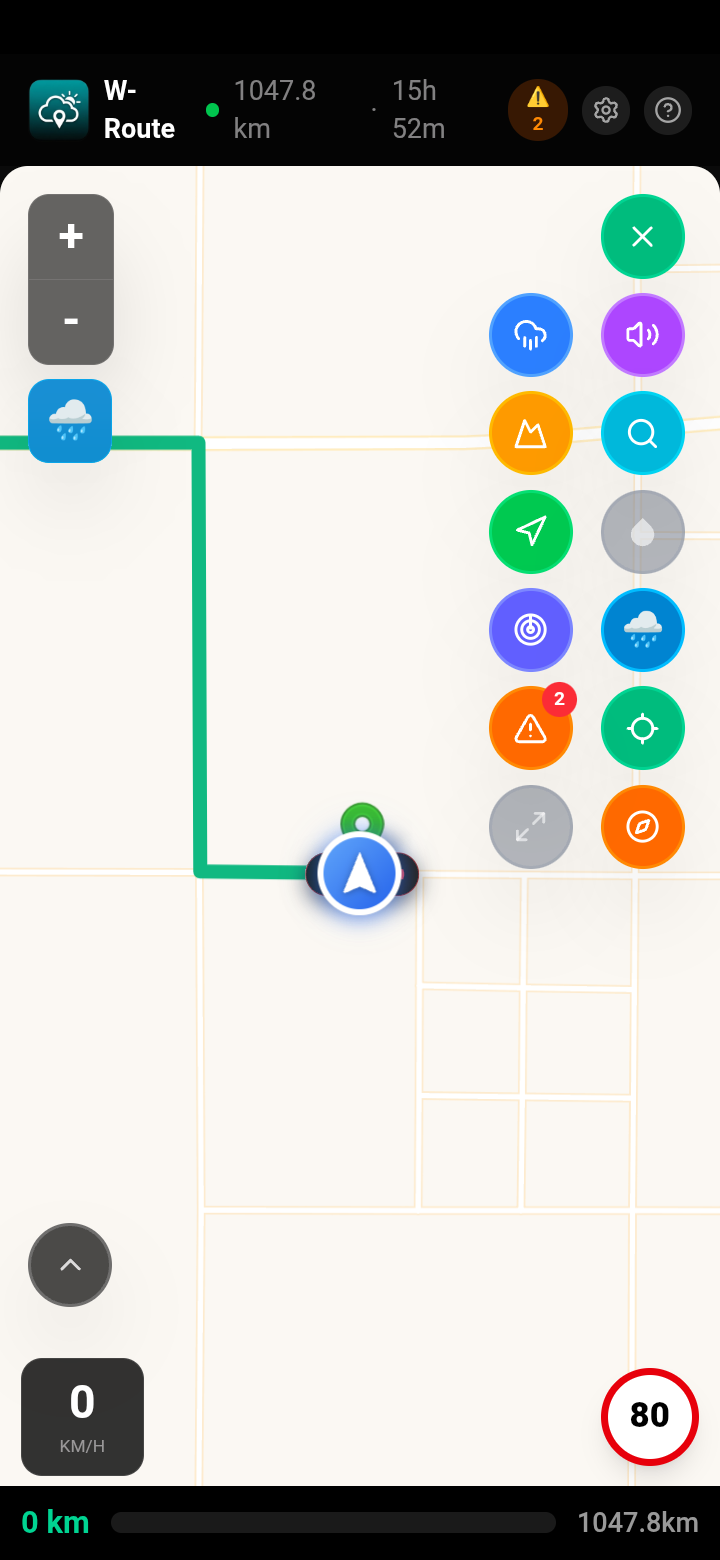Open the purple radar target button
Viewport: 720px width, 1560px height.
[x=530, y=630]
